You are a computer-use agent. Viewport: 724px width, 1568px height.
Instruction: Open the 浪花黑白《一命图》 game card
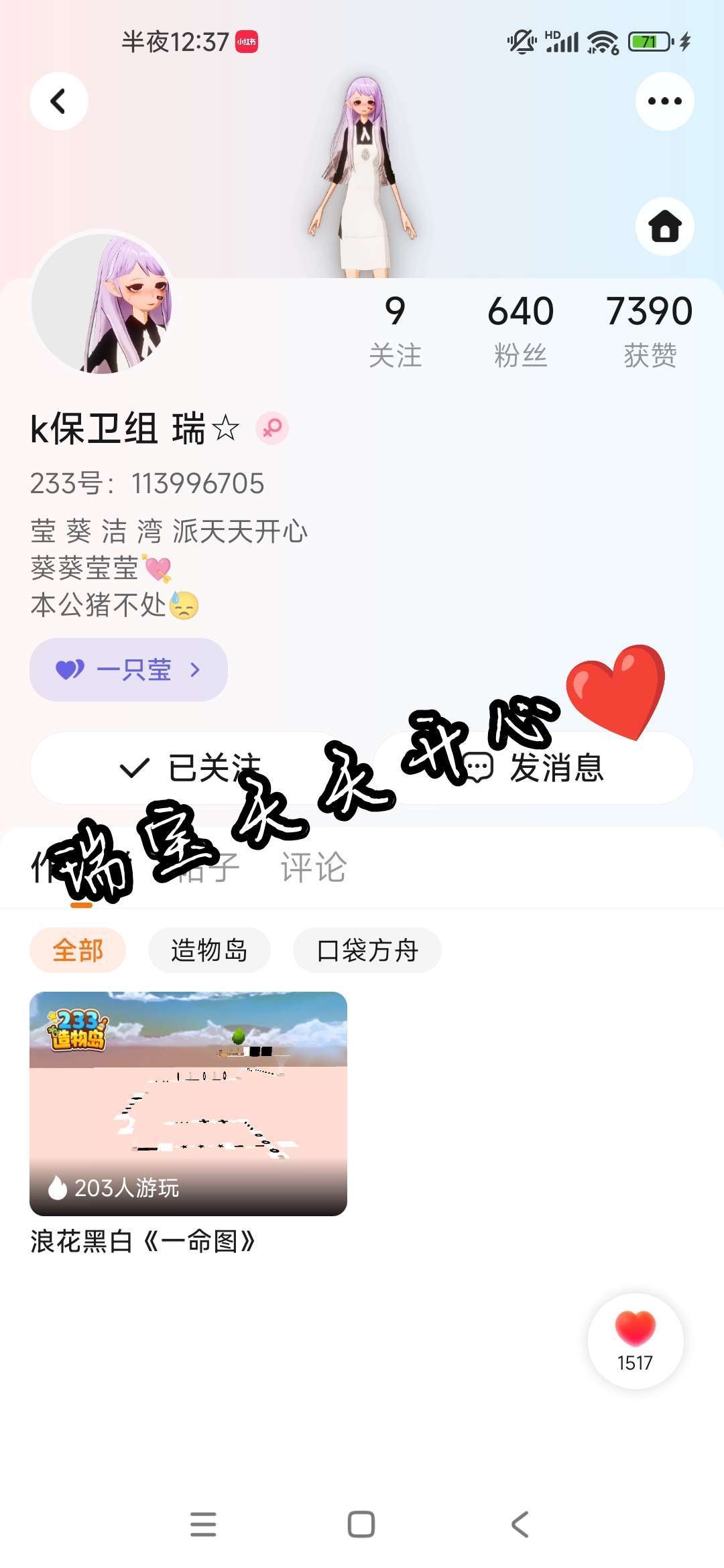coord(188,1123)
